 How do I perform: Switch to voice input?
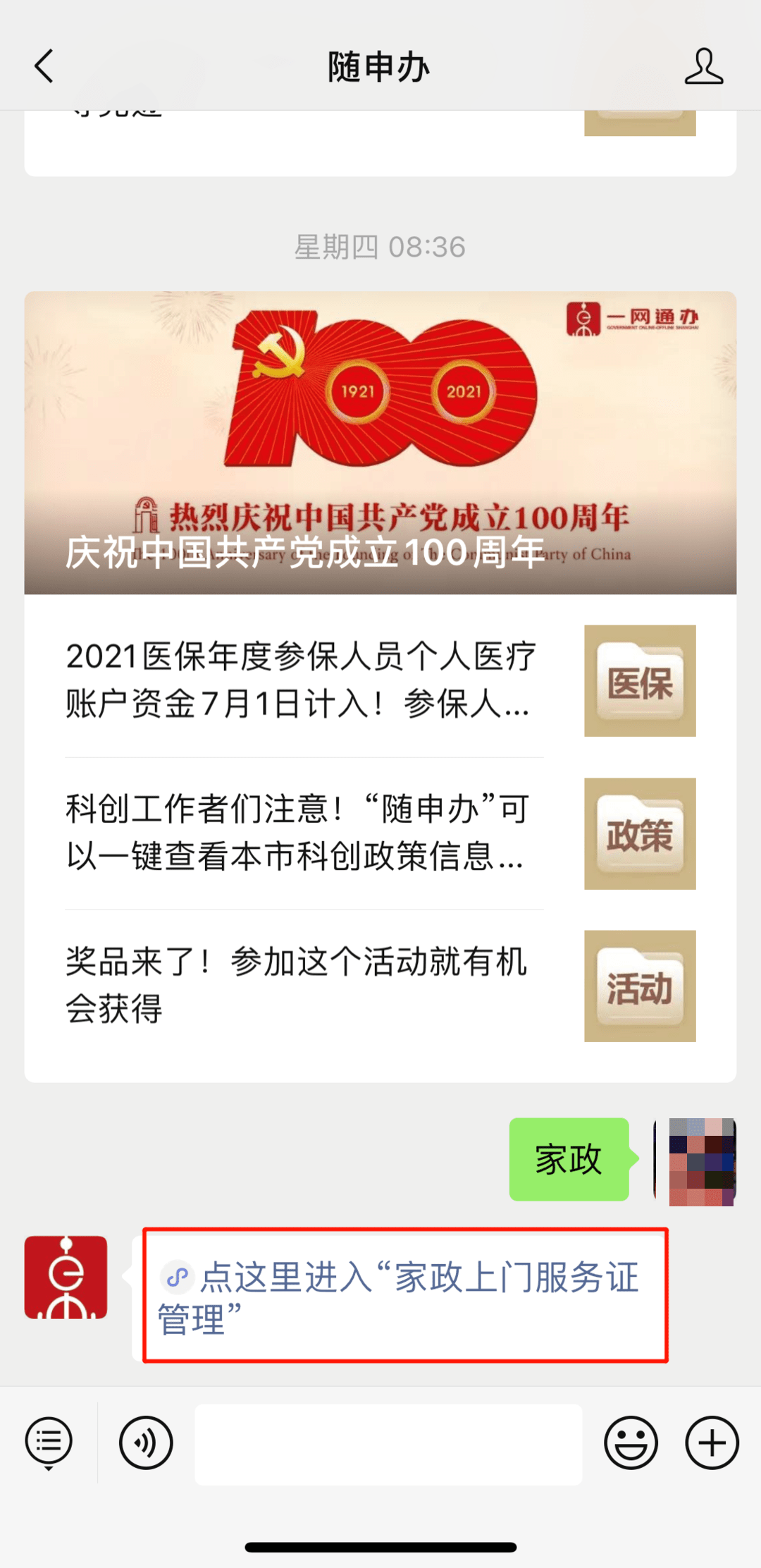(x=146, y=1443)
